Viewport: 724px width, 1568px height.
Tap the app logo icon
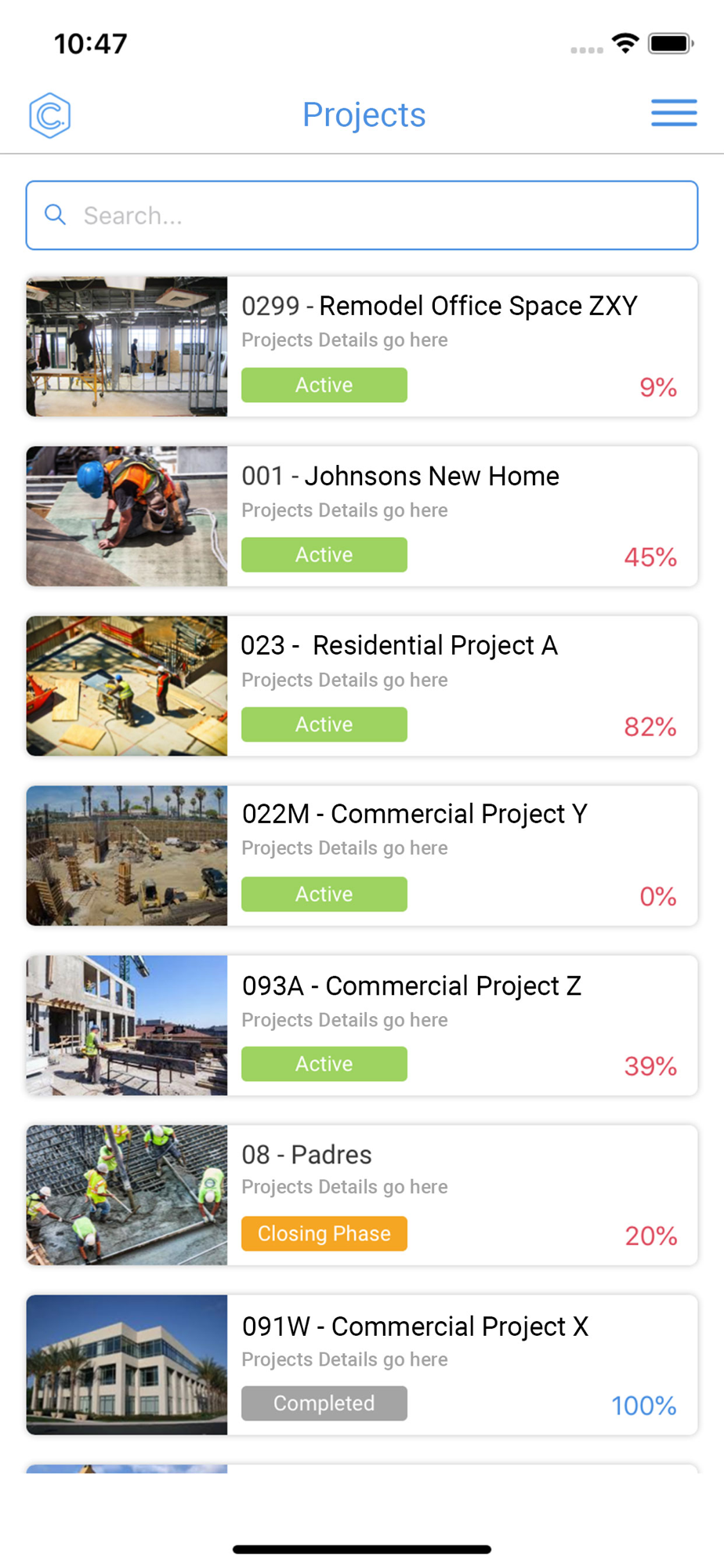tap(50, 115)
